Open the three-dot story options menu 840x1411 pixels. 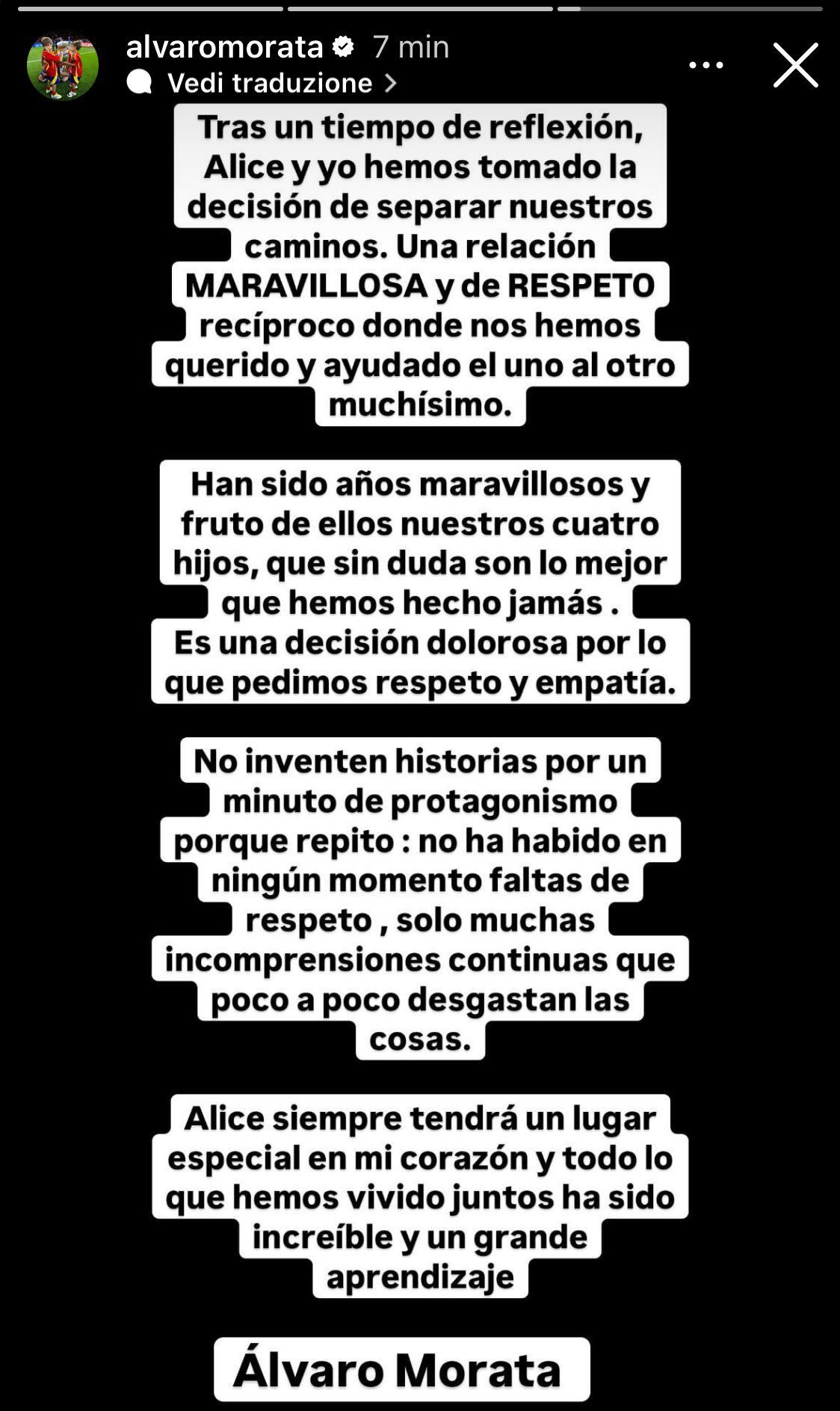click(x=705, y=65)
